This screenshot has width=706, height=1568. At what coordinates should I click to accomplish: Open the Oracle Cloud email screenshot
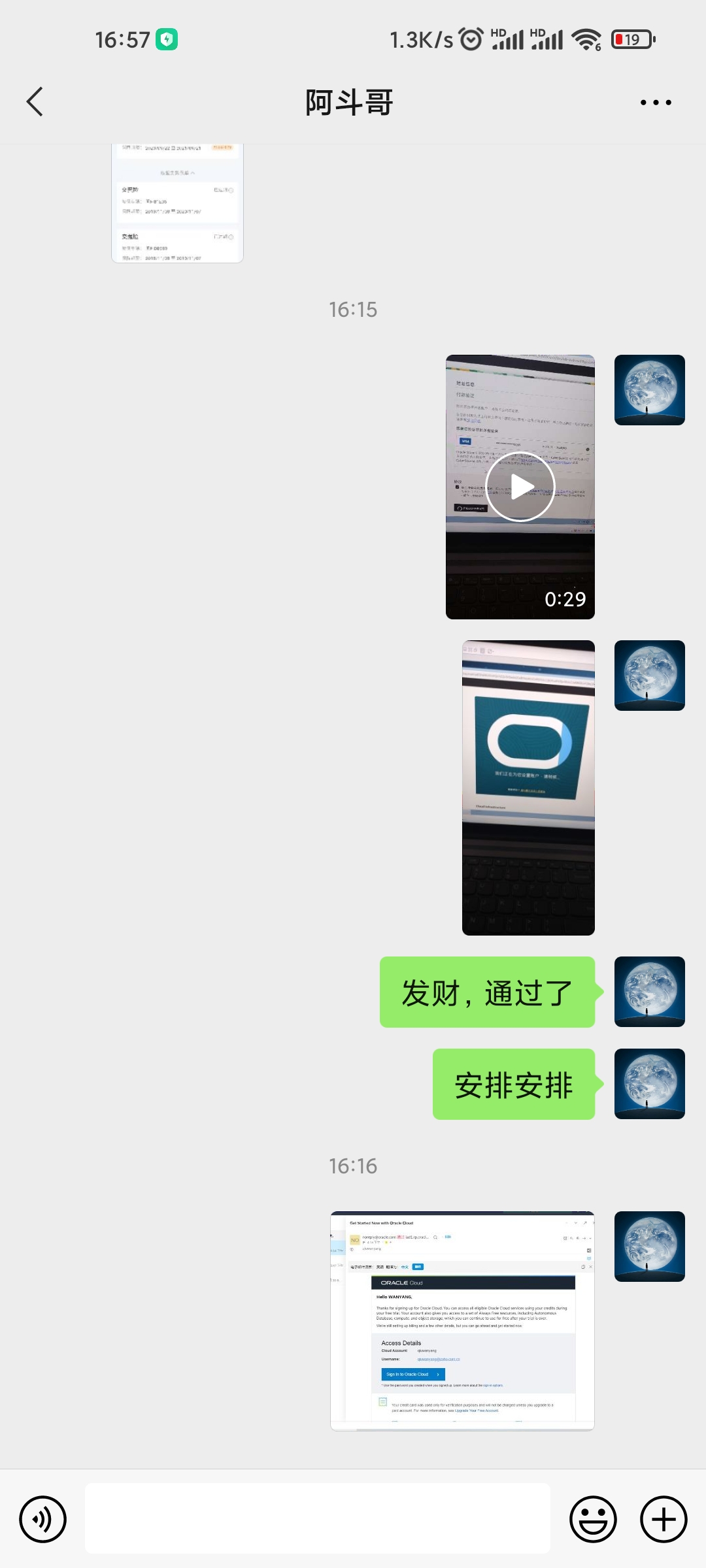(462, 1320)
